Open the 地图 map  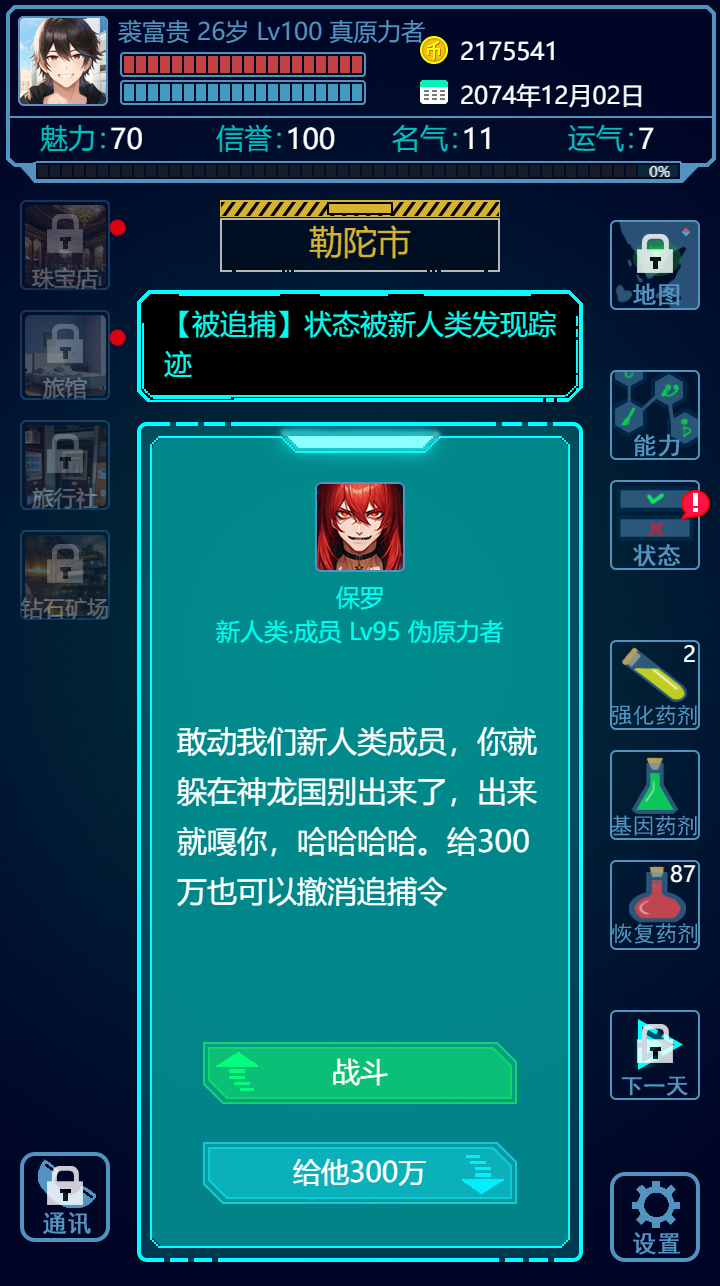pyautogui.click(x=655, y=265)
